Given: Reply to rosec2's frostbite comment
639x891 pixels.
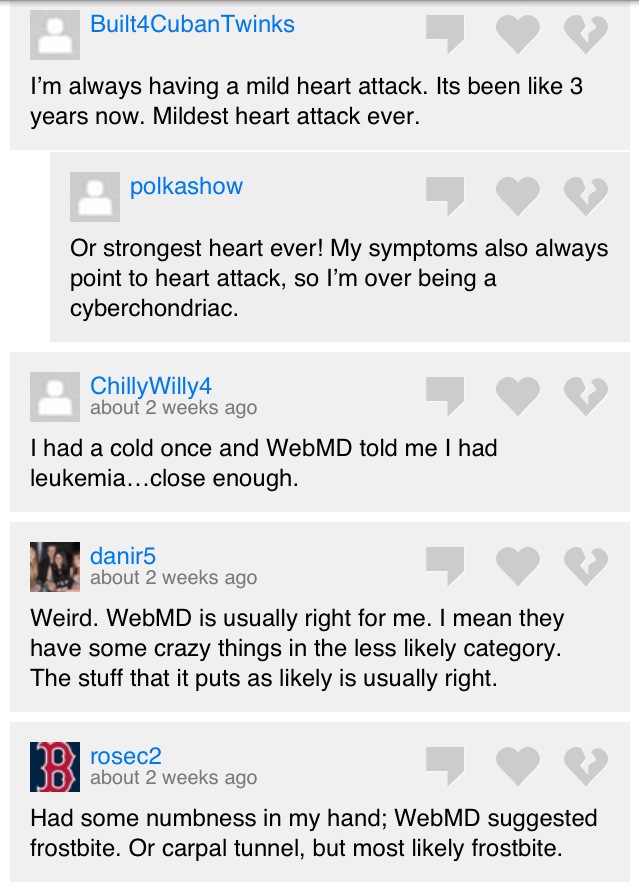Looking at the screenshot, I should click(445, 766).
